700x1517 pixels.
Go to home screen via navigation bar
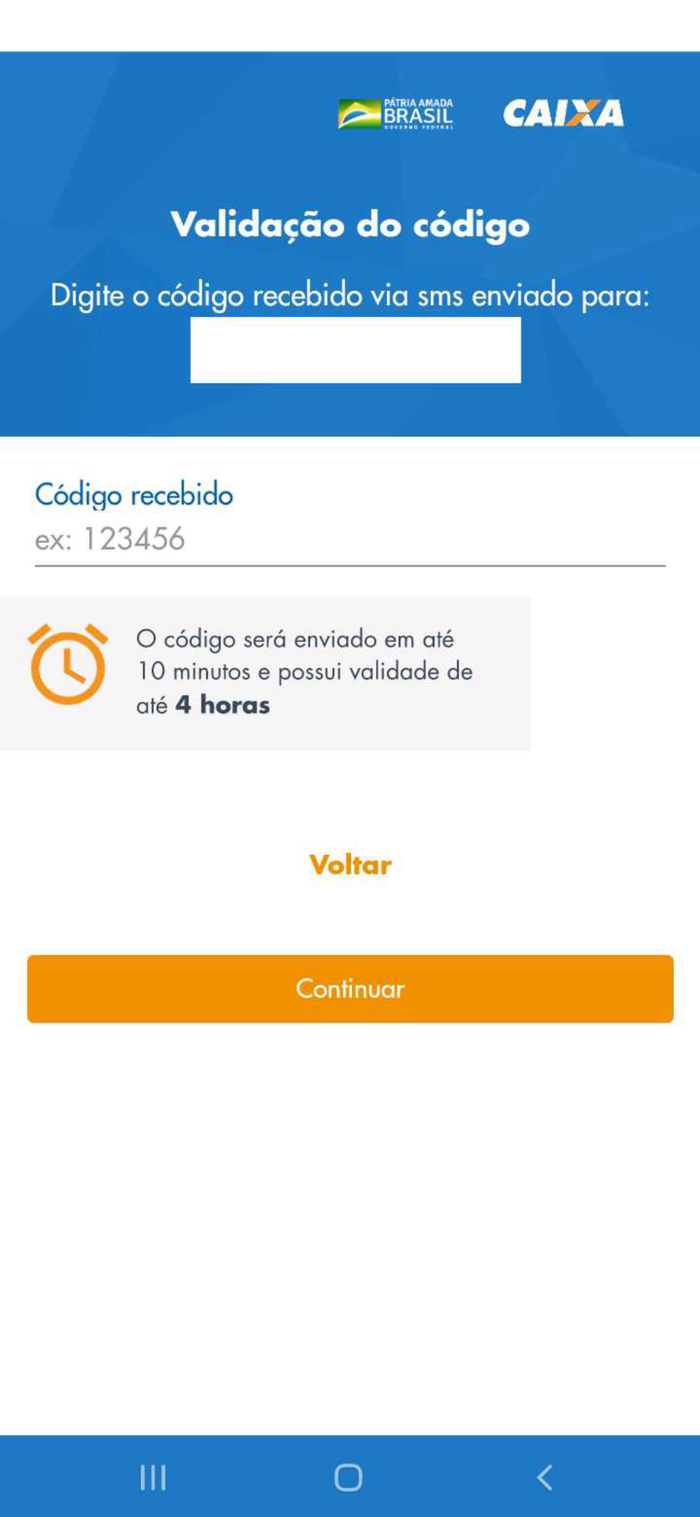[348, 1477]
